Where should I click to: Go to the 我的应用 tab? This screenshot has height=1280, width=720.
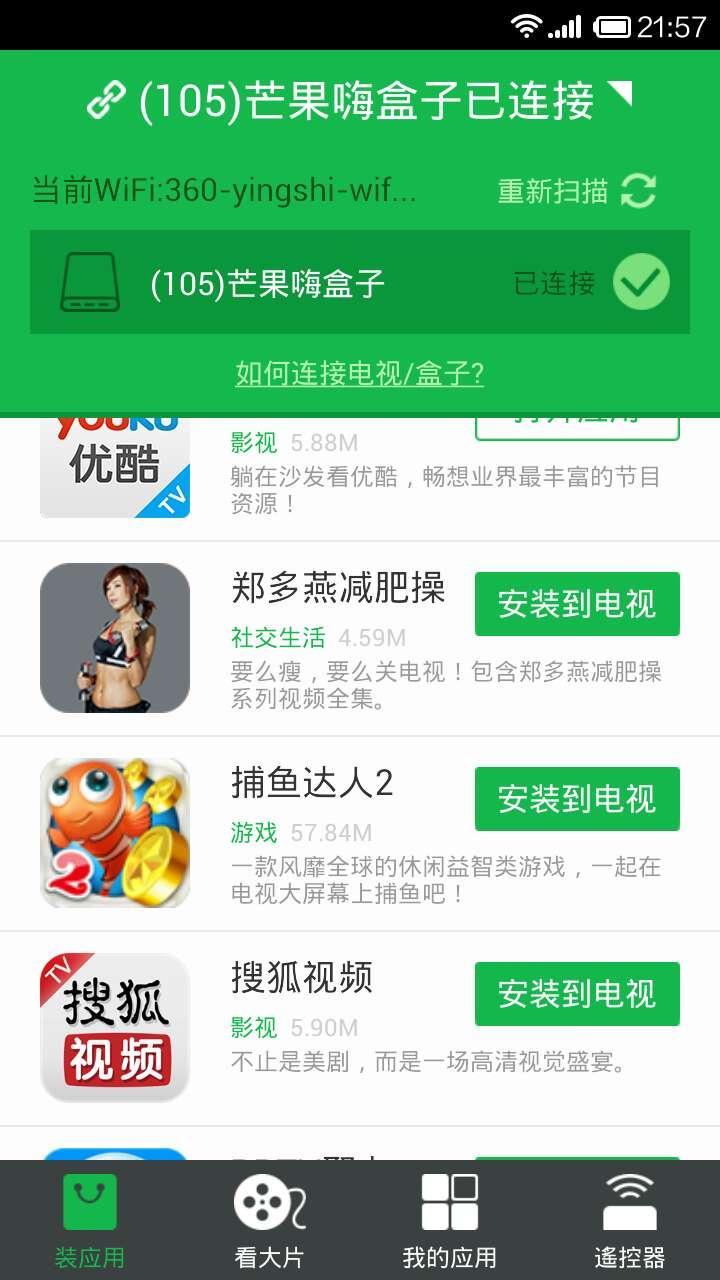pyautogui.click(x=449, y=1220)
